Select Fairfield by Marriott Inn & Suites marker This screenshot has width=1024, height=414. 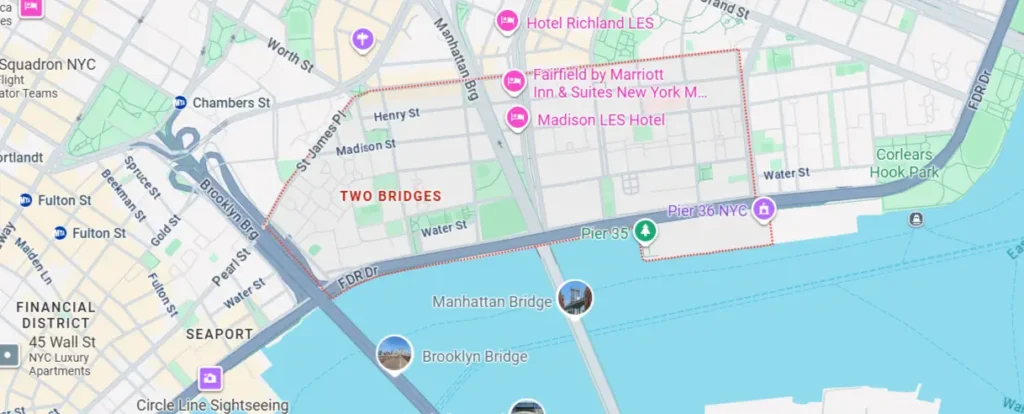click(x=515, y=81)
